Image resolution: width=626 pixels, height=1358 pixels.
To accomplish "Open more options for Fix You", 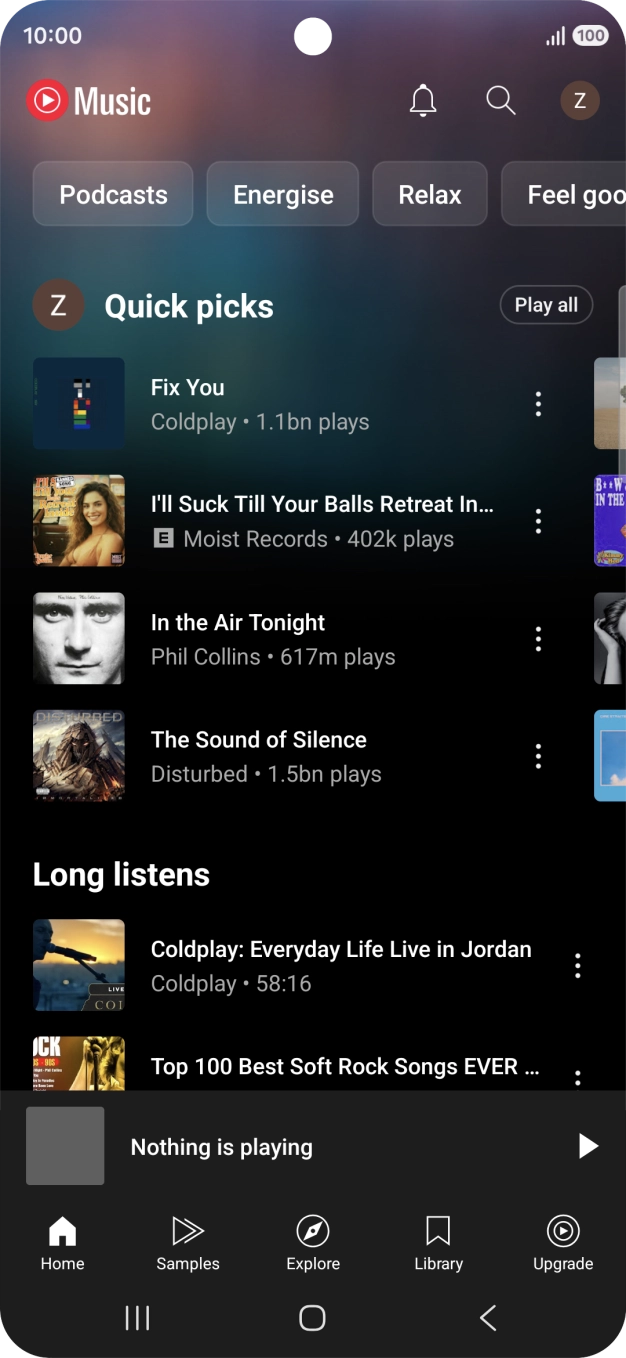I will click(x=538, y=404).
